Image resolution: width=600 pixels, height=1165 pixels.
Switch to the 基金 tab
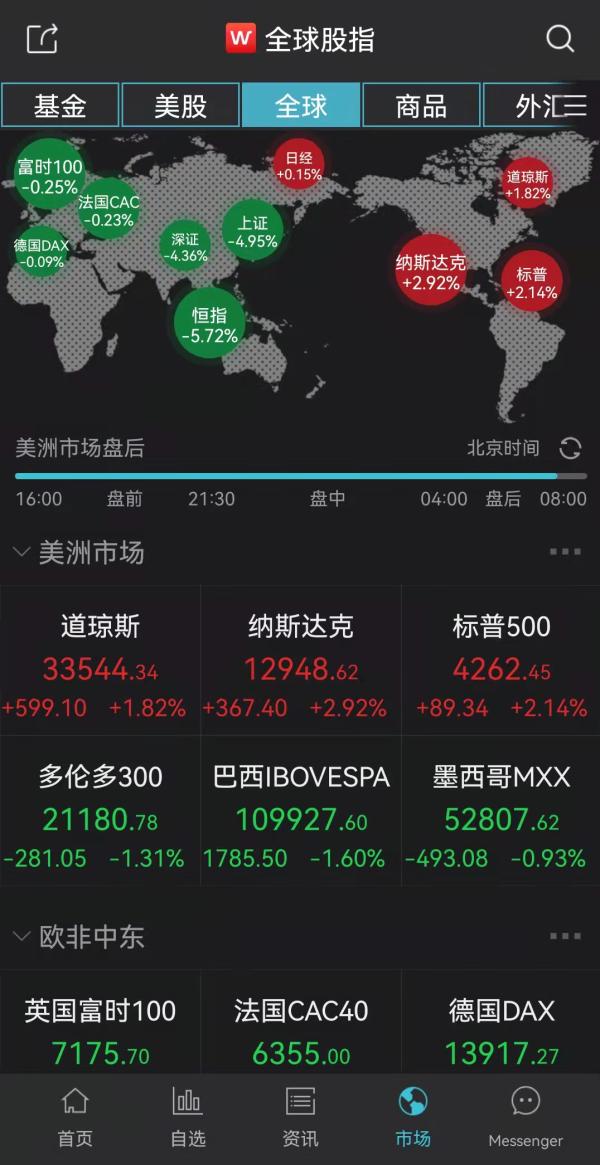tap(60, 106)
